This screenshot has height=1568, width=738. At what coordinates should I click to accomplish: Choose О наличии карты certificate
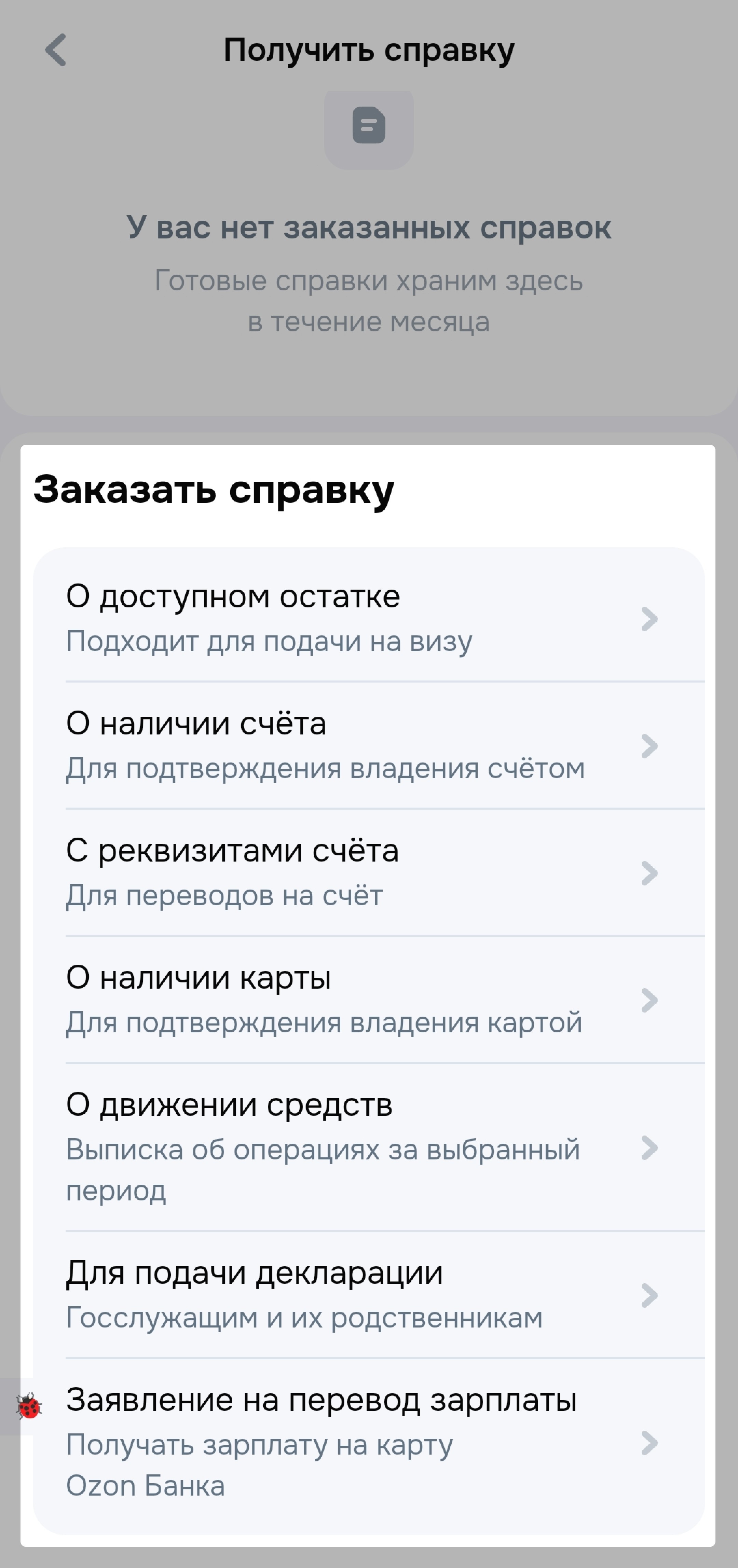368,999
